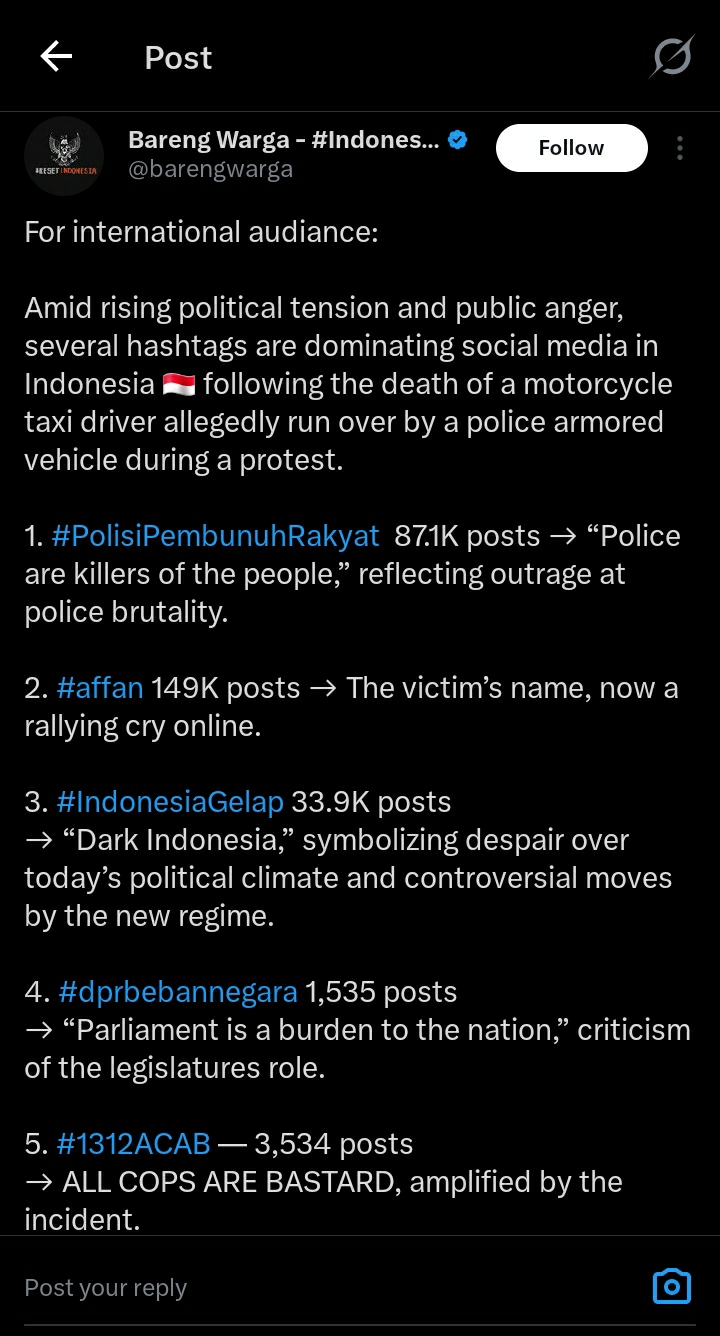Open the post's three-dot overflow menu
The width and height of the screenshot is (720, 1336).
point(680,148)
